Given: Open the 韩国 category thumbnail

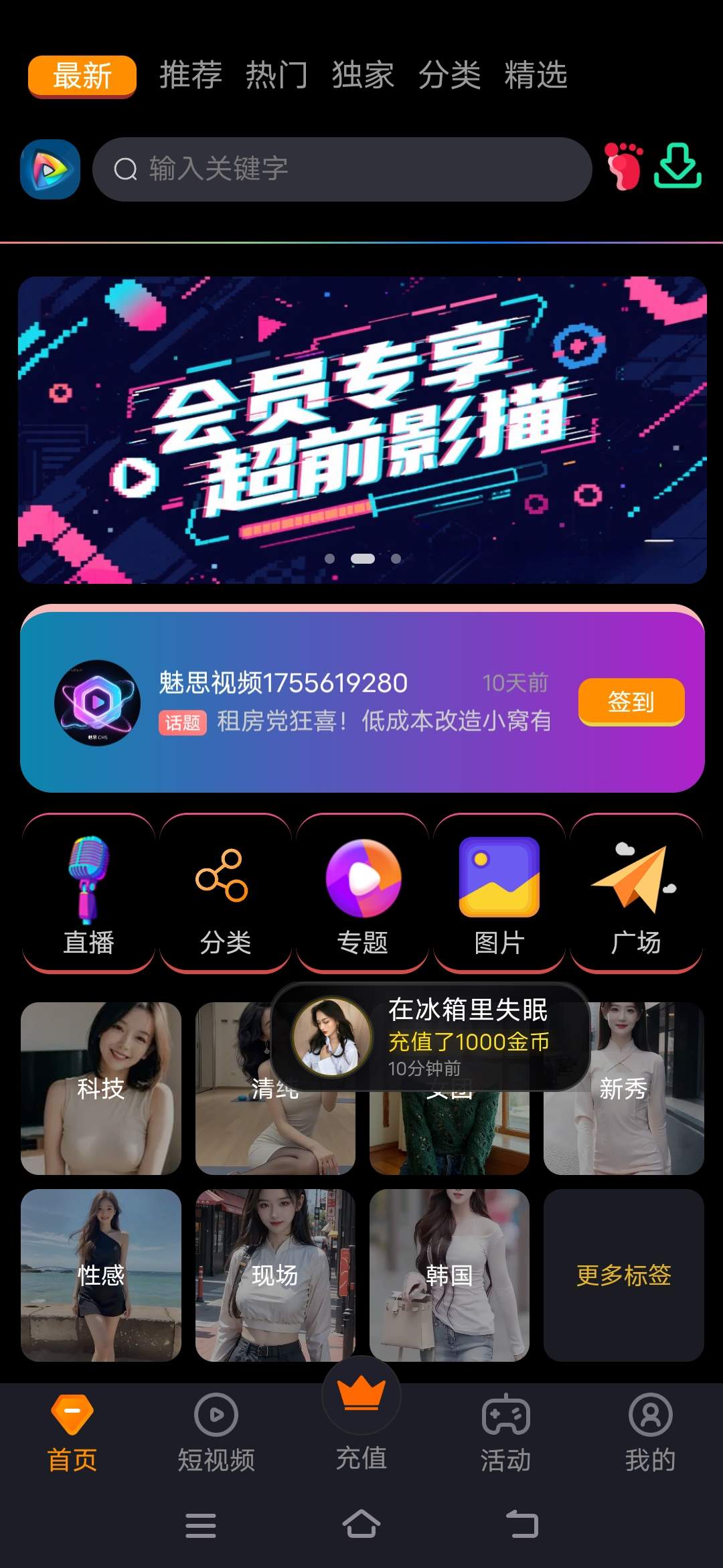Looking at the screenshot, I should pos(450,1275).
